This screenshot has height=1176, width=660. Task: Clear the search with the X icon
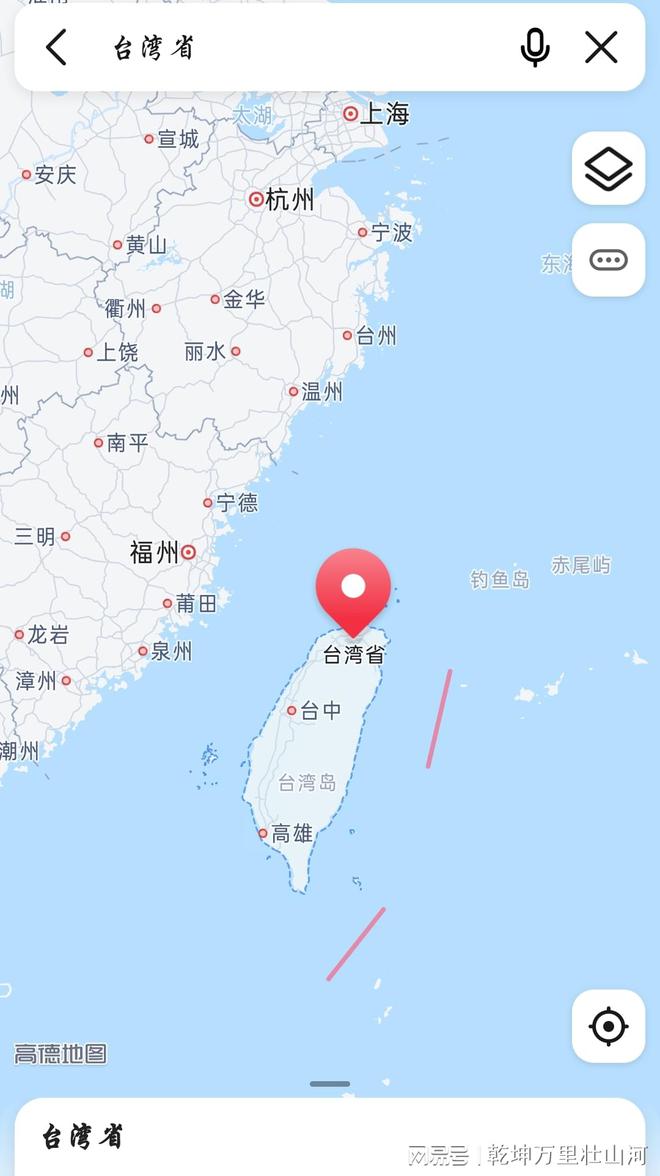click(x=601, y=48)
